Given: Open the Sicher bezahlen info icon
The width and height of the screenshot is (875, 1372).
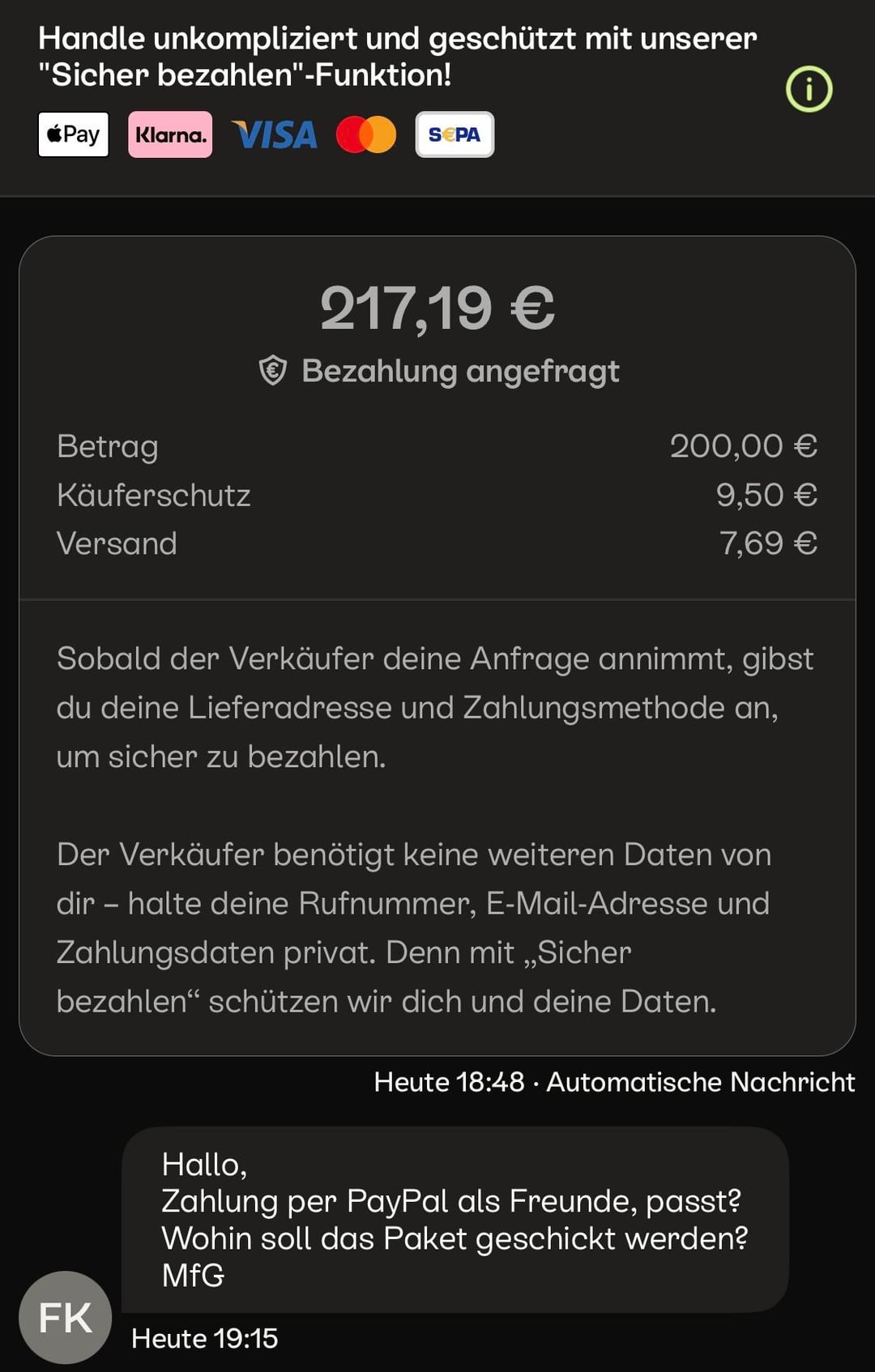Looking at the screenshot, I should click(x=809, y=88).
